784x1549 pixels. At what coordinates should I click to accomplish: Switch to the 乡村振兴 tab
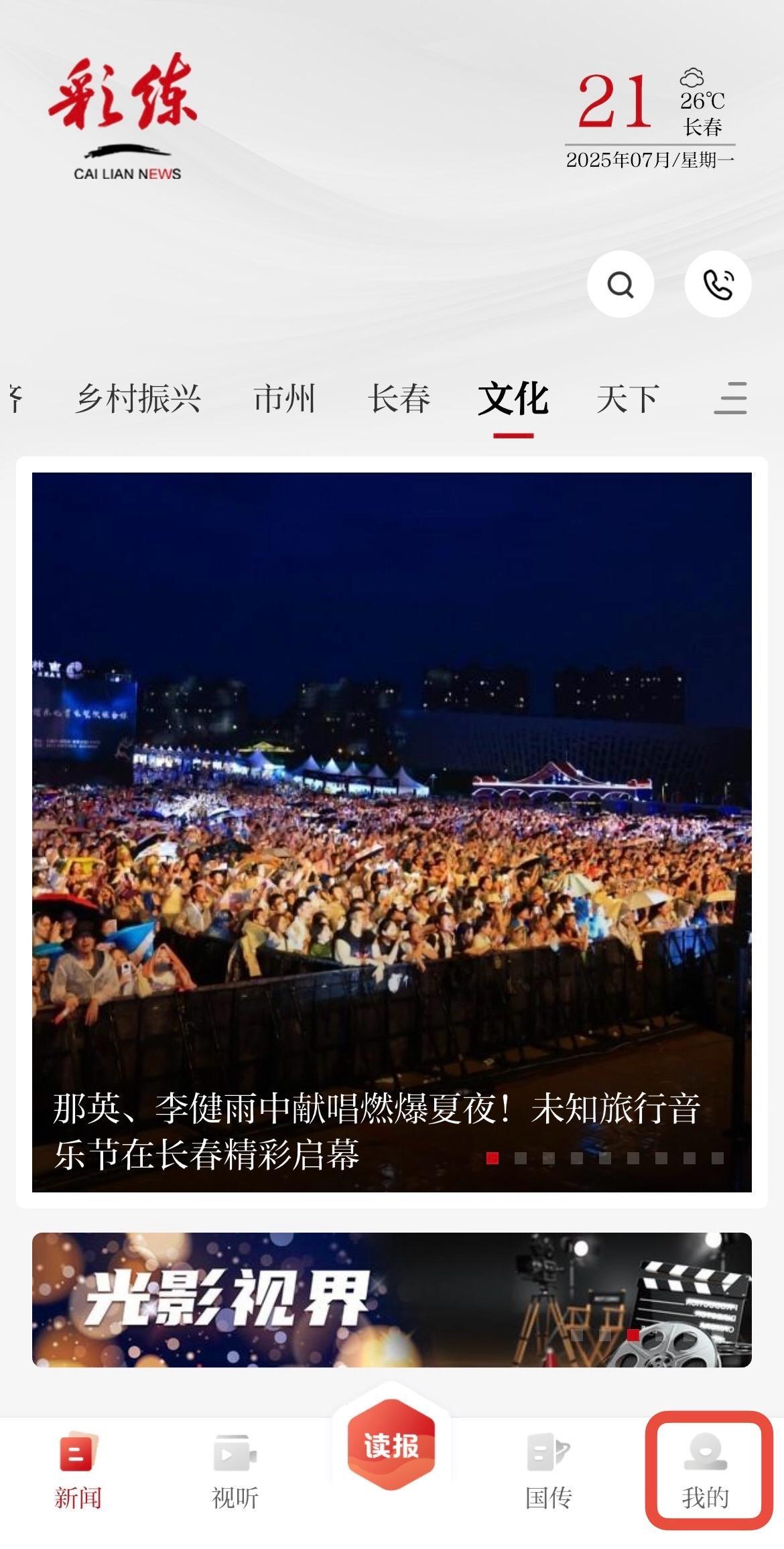coord(138,398)
